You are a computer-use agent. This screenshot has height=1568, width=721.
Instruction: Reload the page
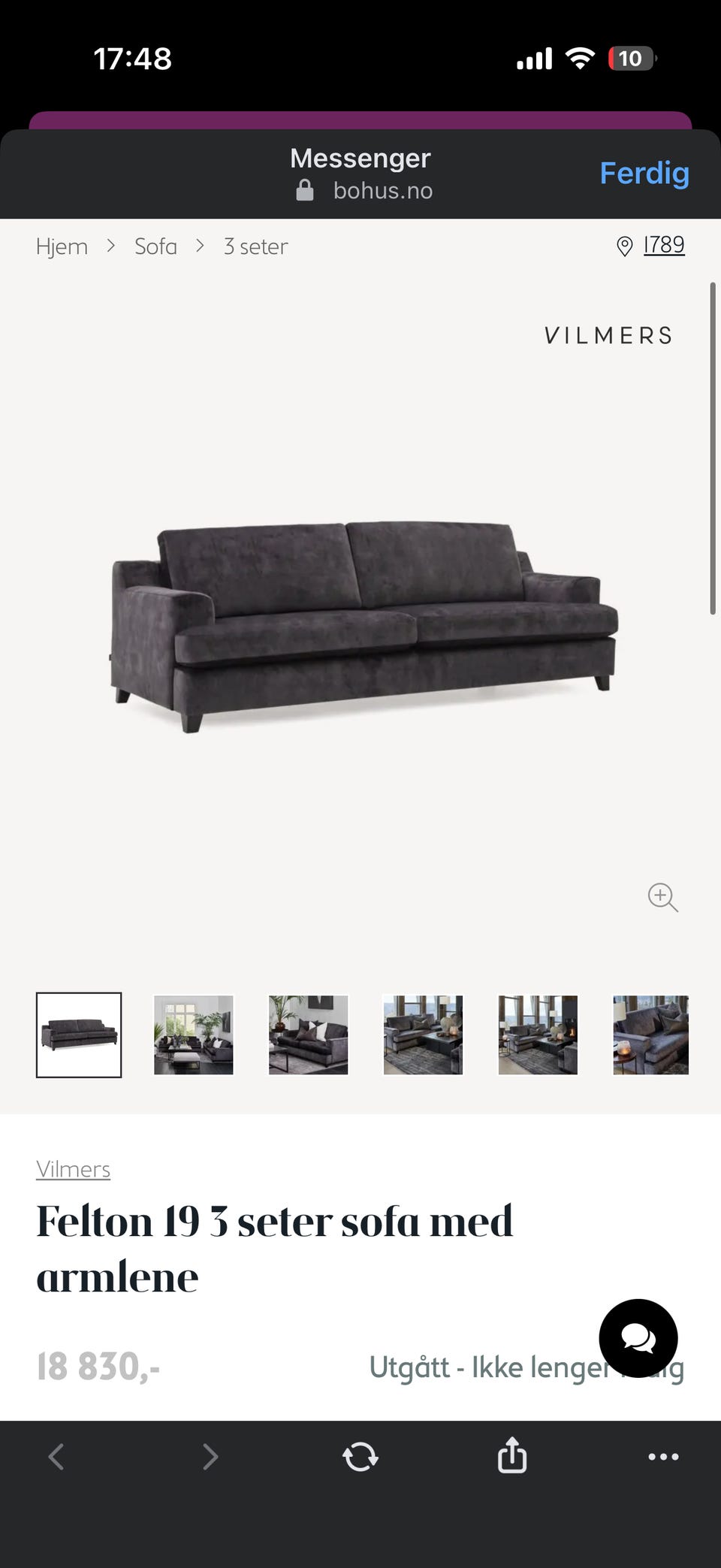click(360, 1457)
